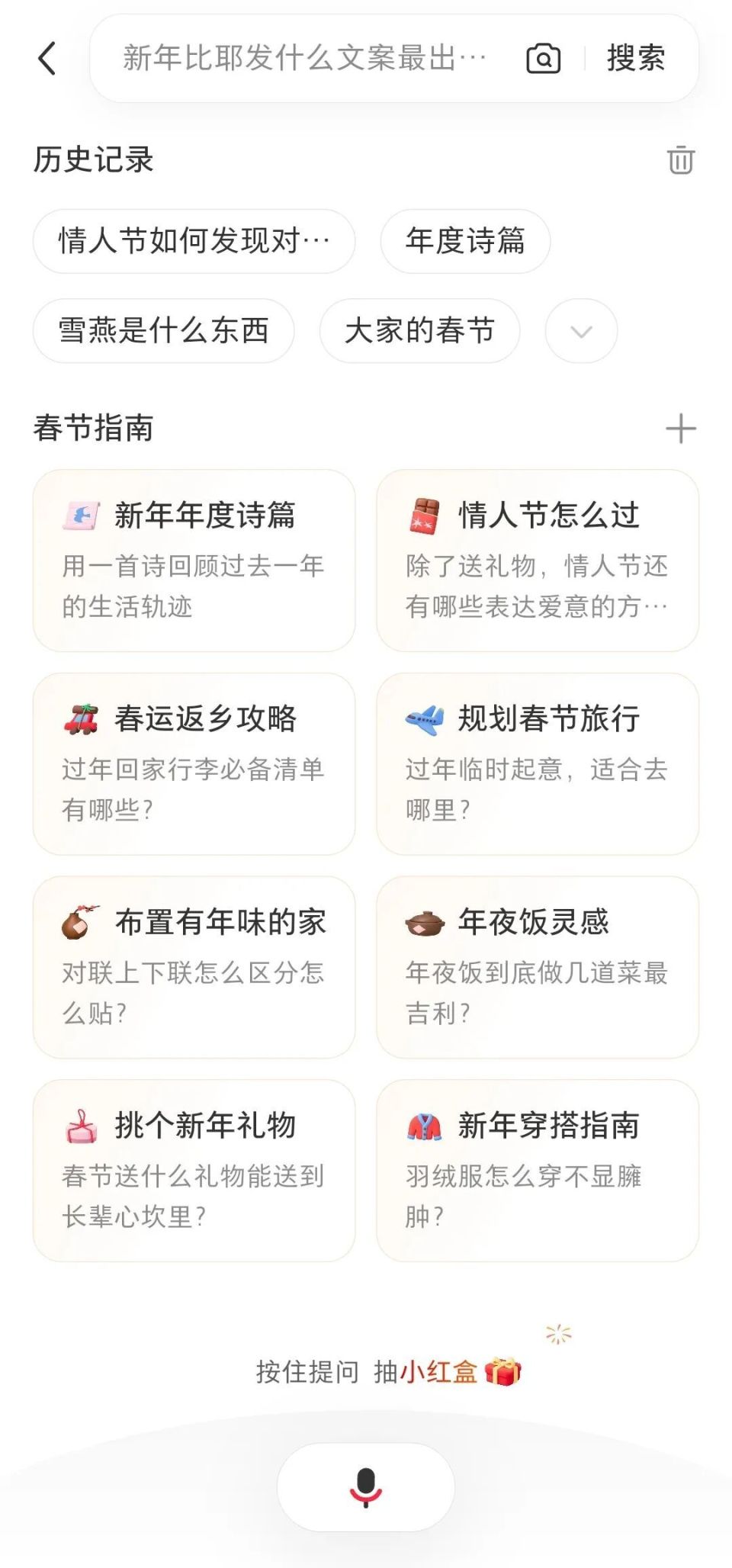Clear history using the trash icon
Viewport: 732px width, 1568px height.
pos(681,160)
